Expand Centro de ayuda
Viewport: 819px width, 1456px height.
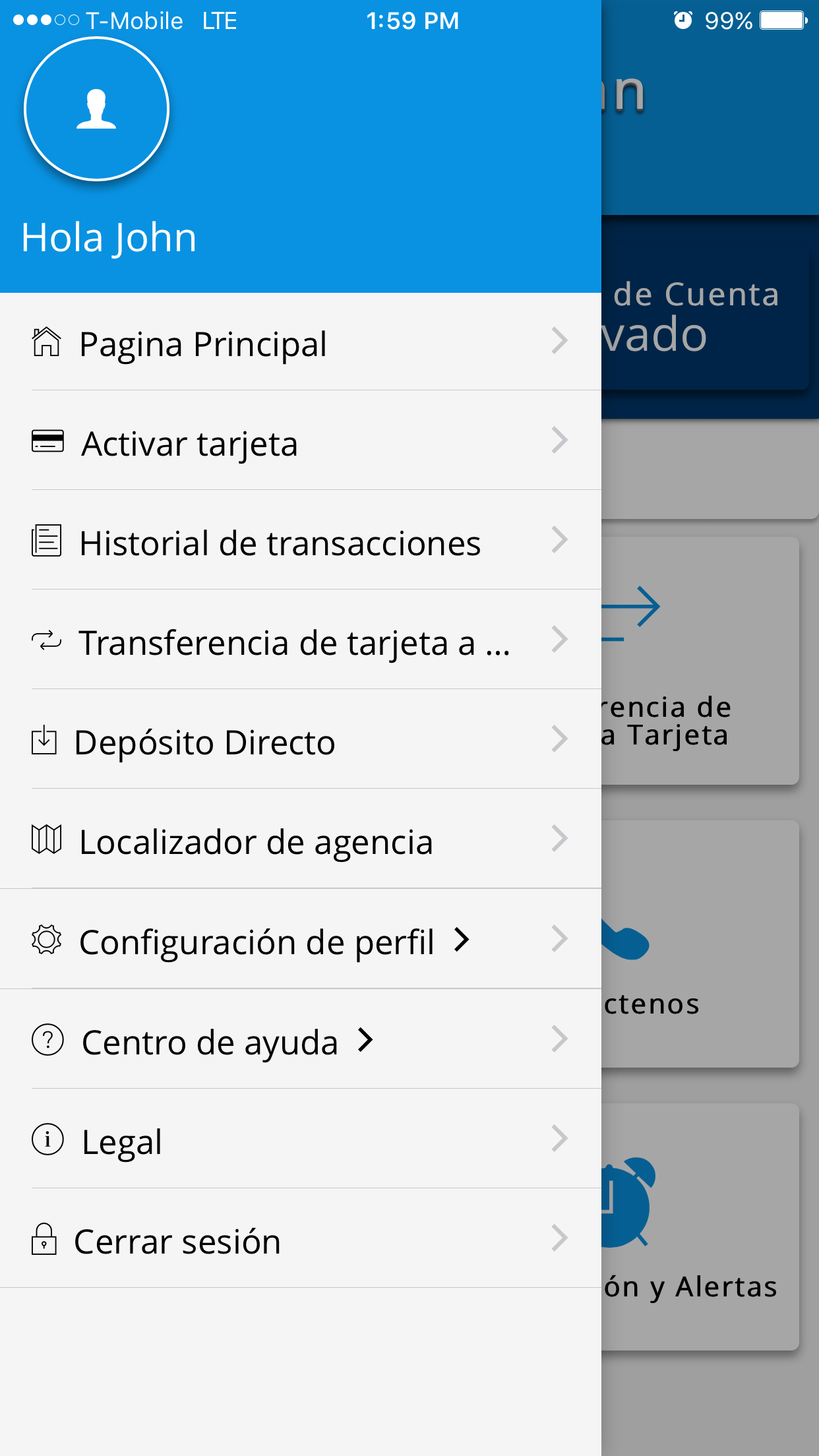click(301, 1039)
